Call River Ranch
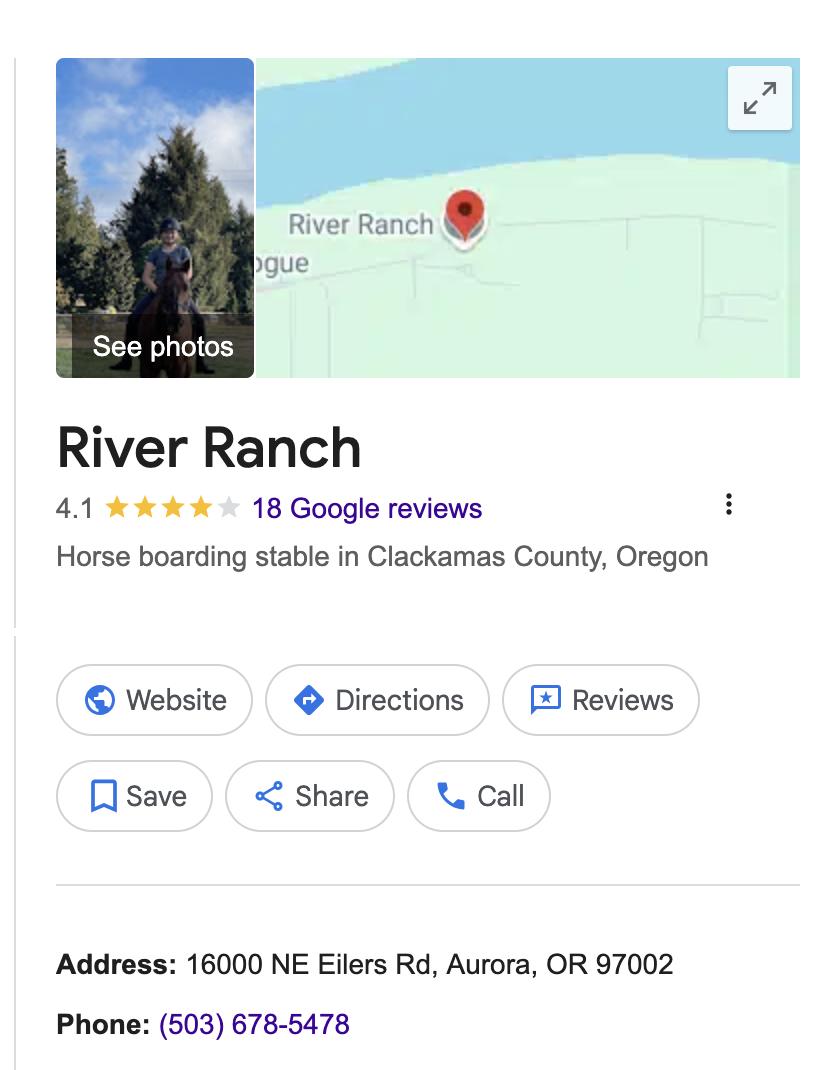Screen dimensions: 820x1070 click(x=479, y=796)
